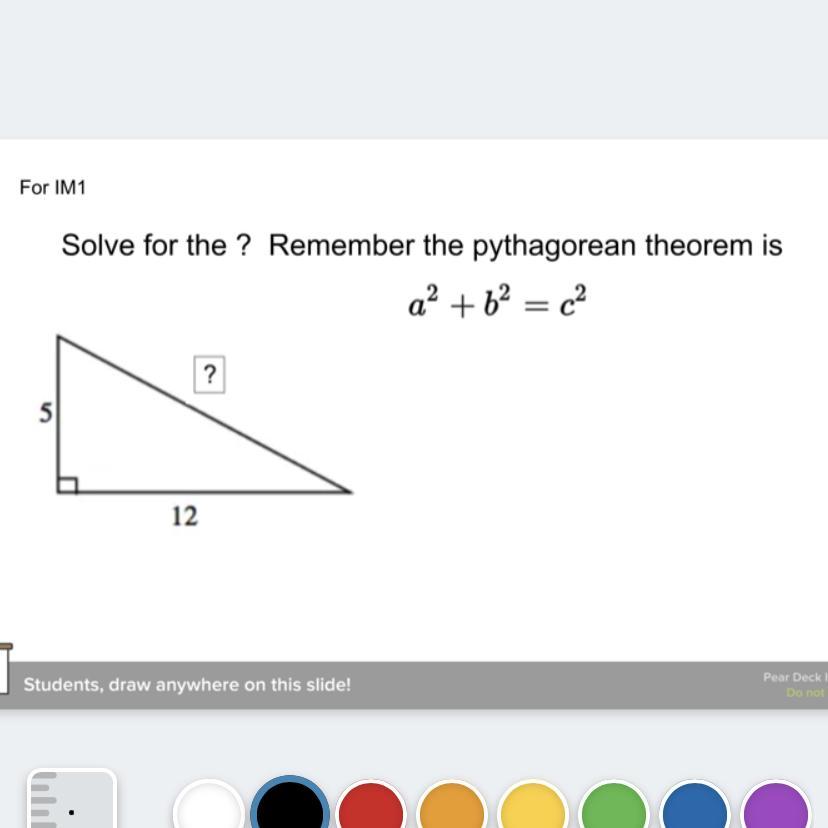Select the yellow drawing color
The height and width of the screenshot is (828, 828).
tap(533, 808)
